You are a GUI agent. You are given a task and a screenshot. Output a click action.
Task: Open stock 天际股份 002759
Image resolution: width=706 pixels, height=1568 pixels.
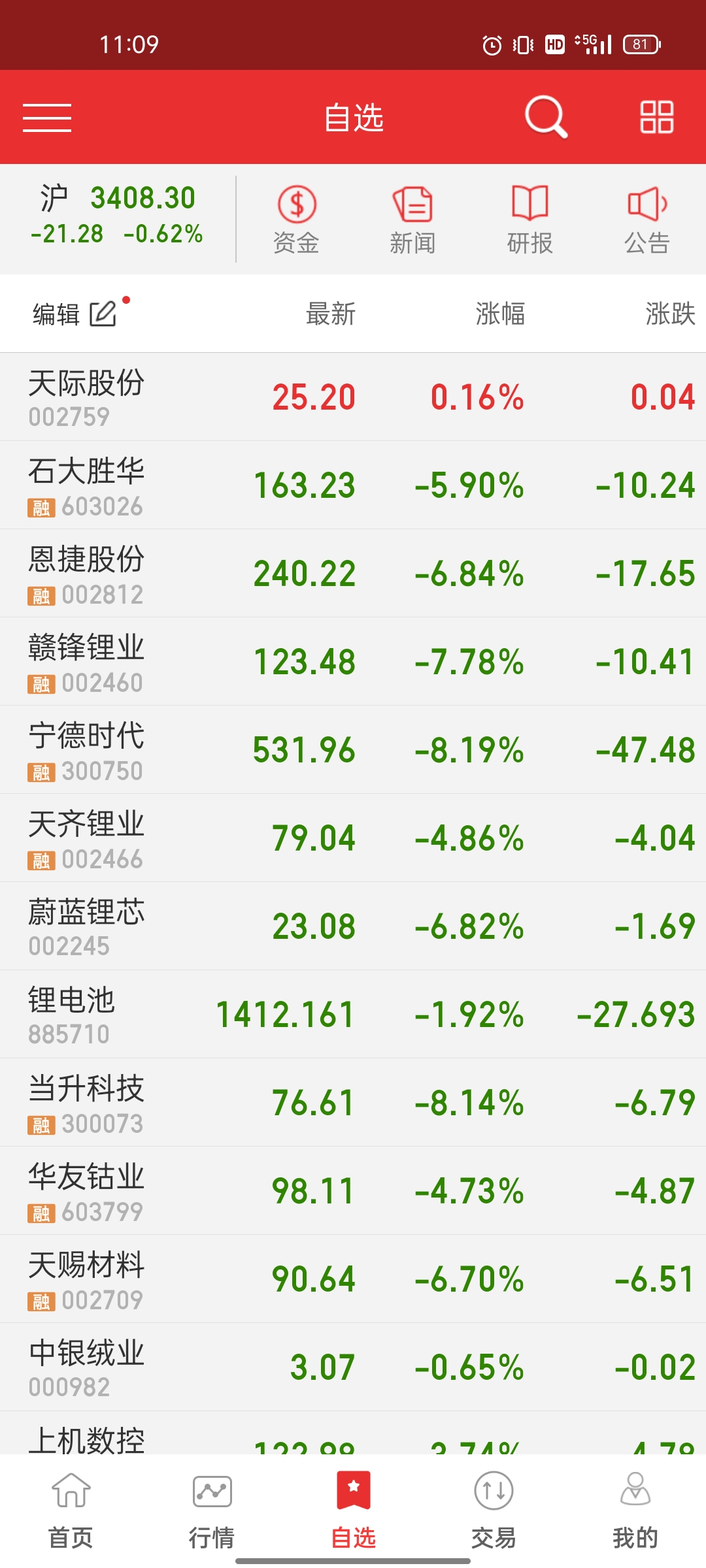pos(353,397)
